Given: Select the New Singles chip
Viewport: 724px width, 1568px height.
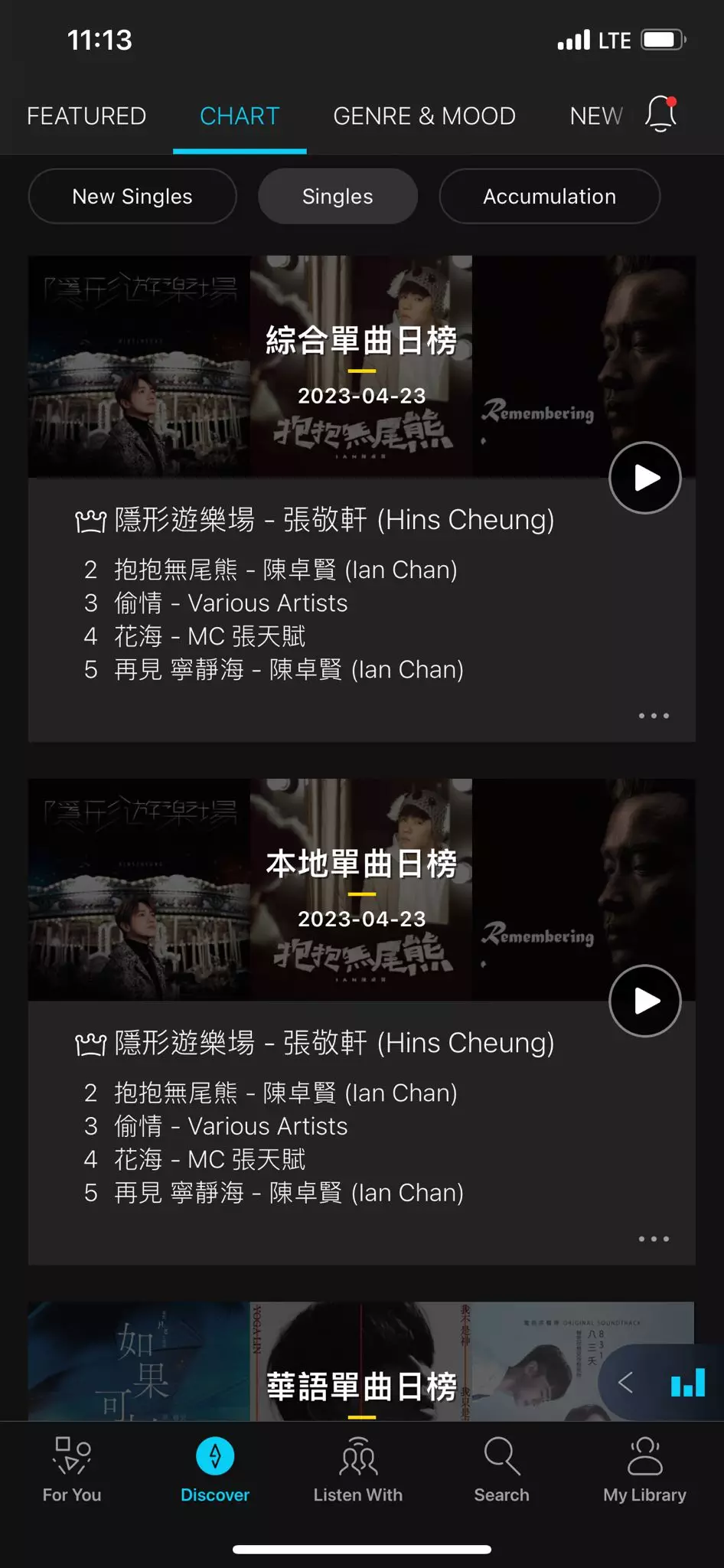Looking at the screenshot, I should click(x=132, y=197).
